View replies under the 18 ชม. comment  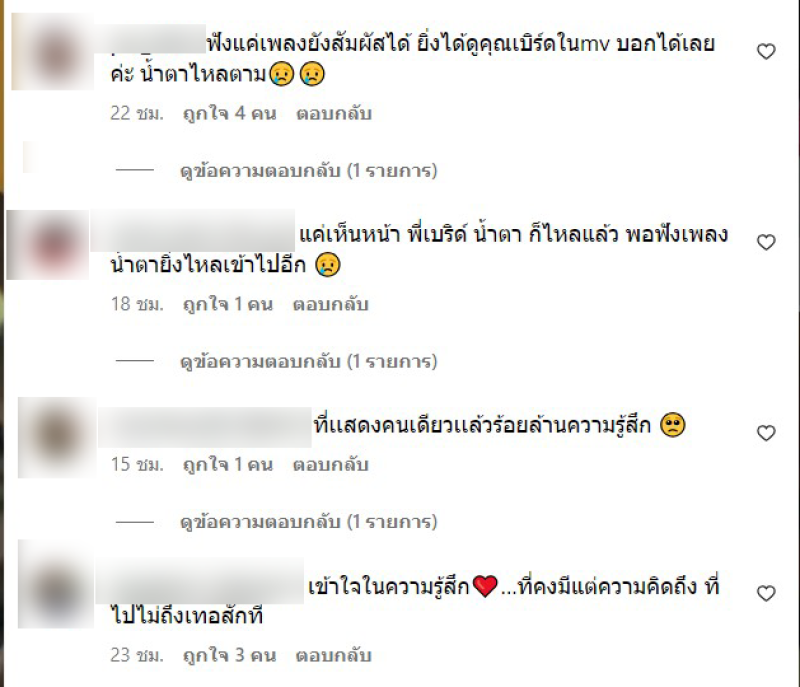(x=308, y=361)
